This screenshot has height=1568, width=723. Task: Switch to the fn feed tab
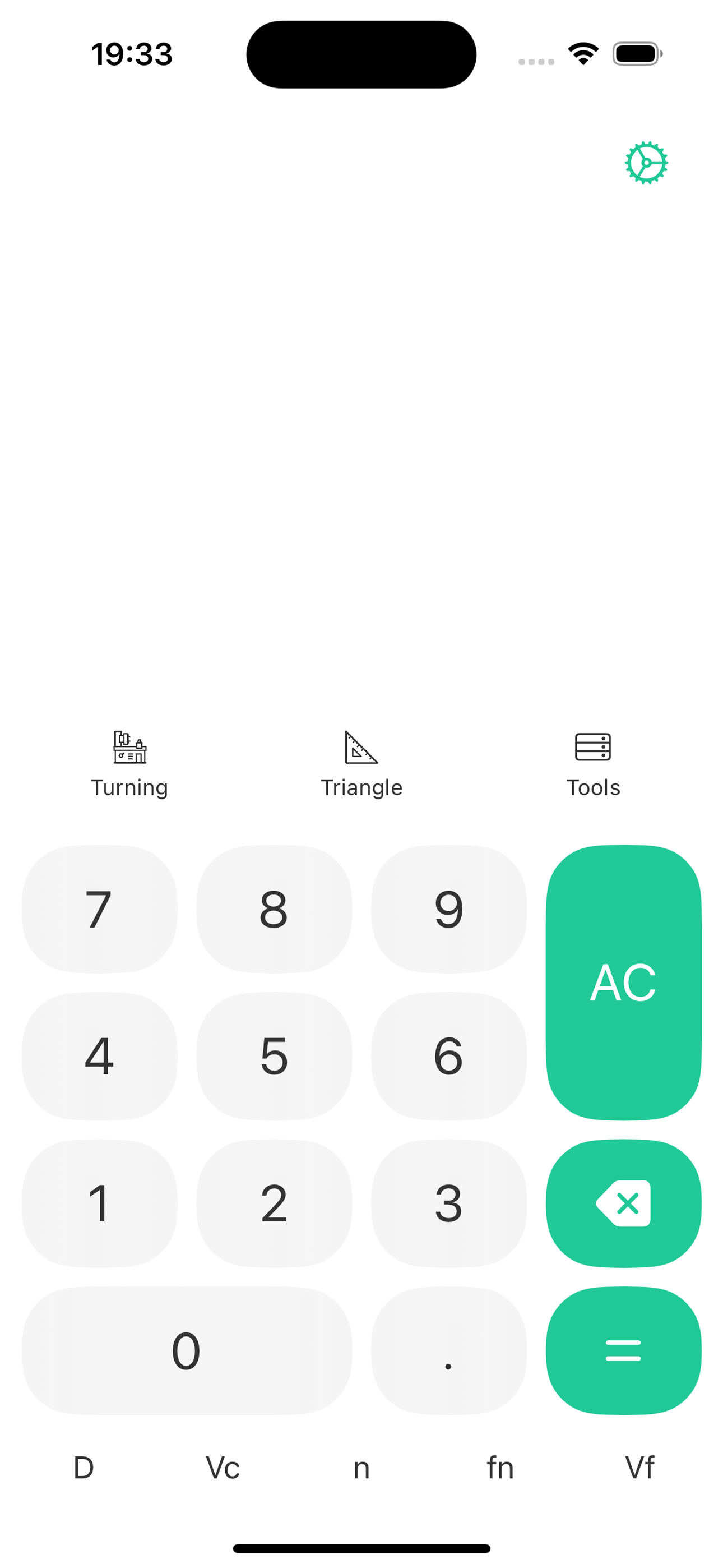click(499, 1467)
